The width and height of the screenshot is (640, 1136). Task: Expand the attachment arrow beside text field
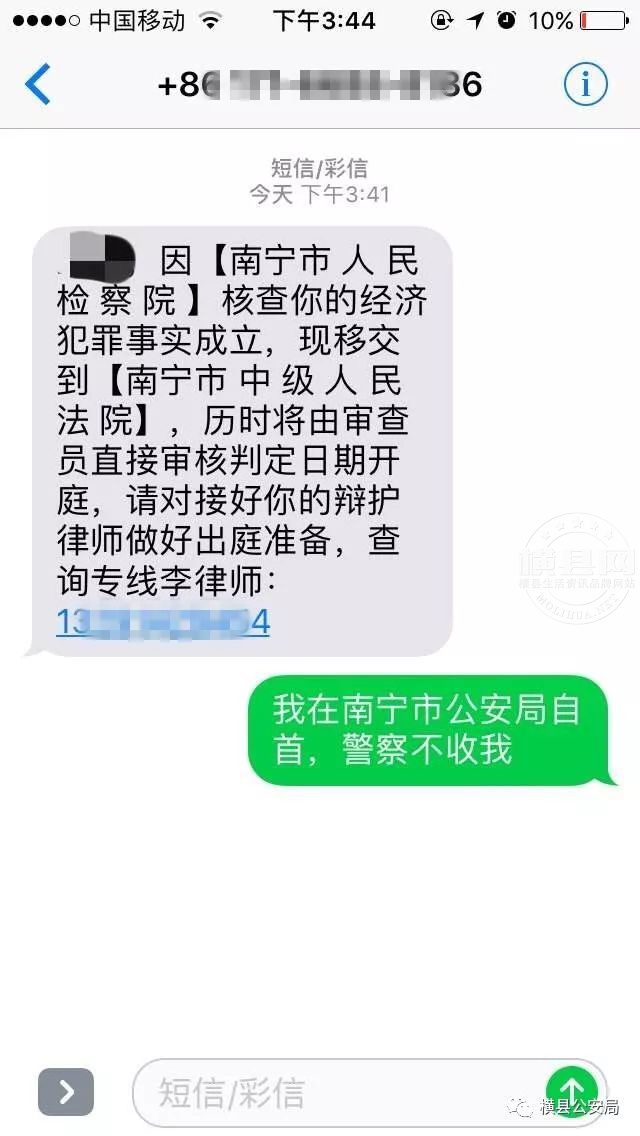66,1092
